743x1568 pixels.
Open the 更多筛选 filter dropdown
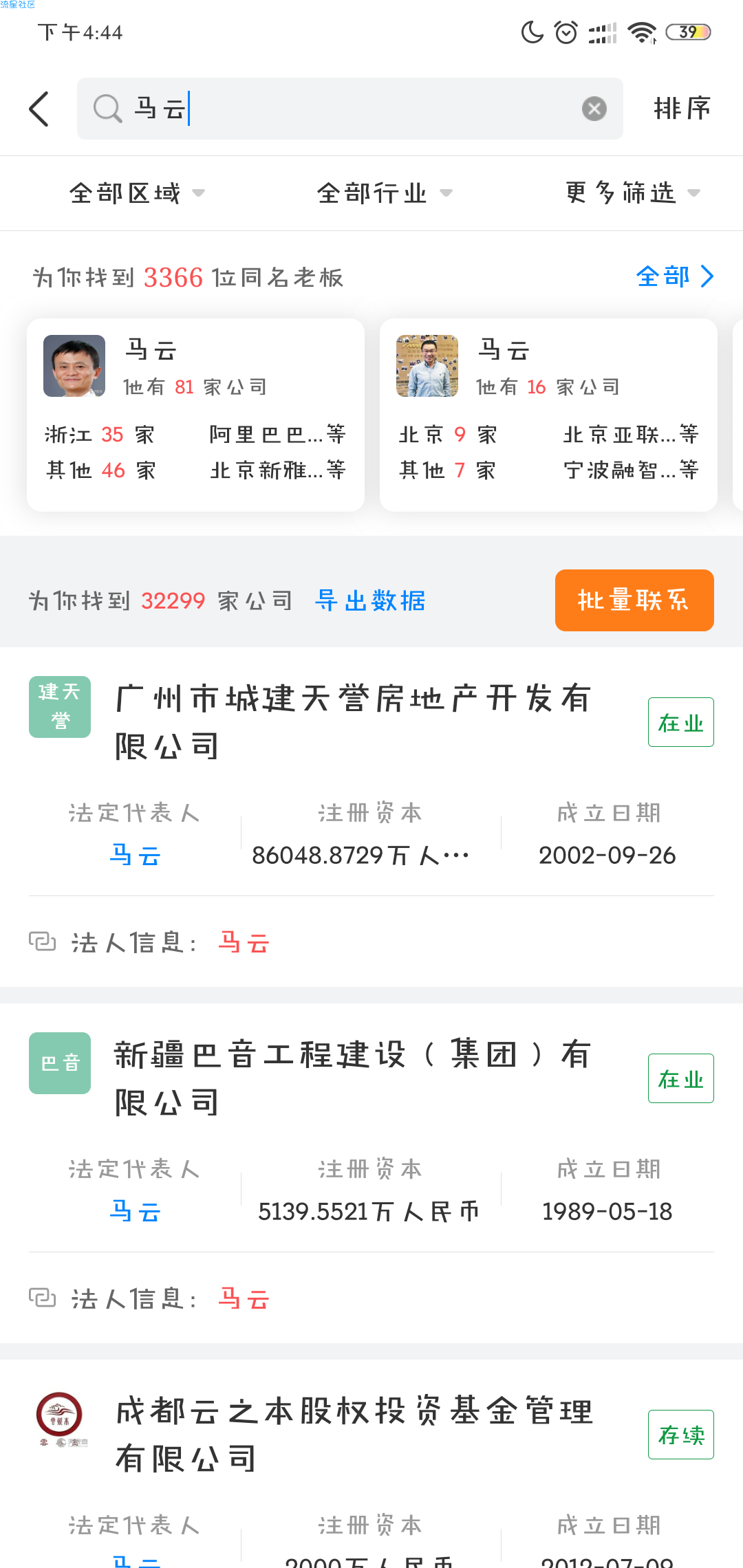click(x=632, y=193)
